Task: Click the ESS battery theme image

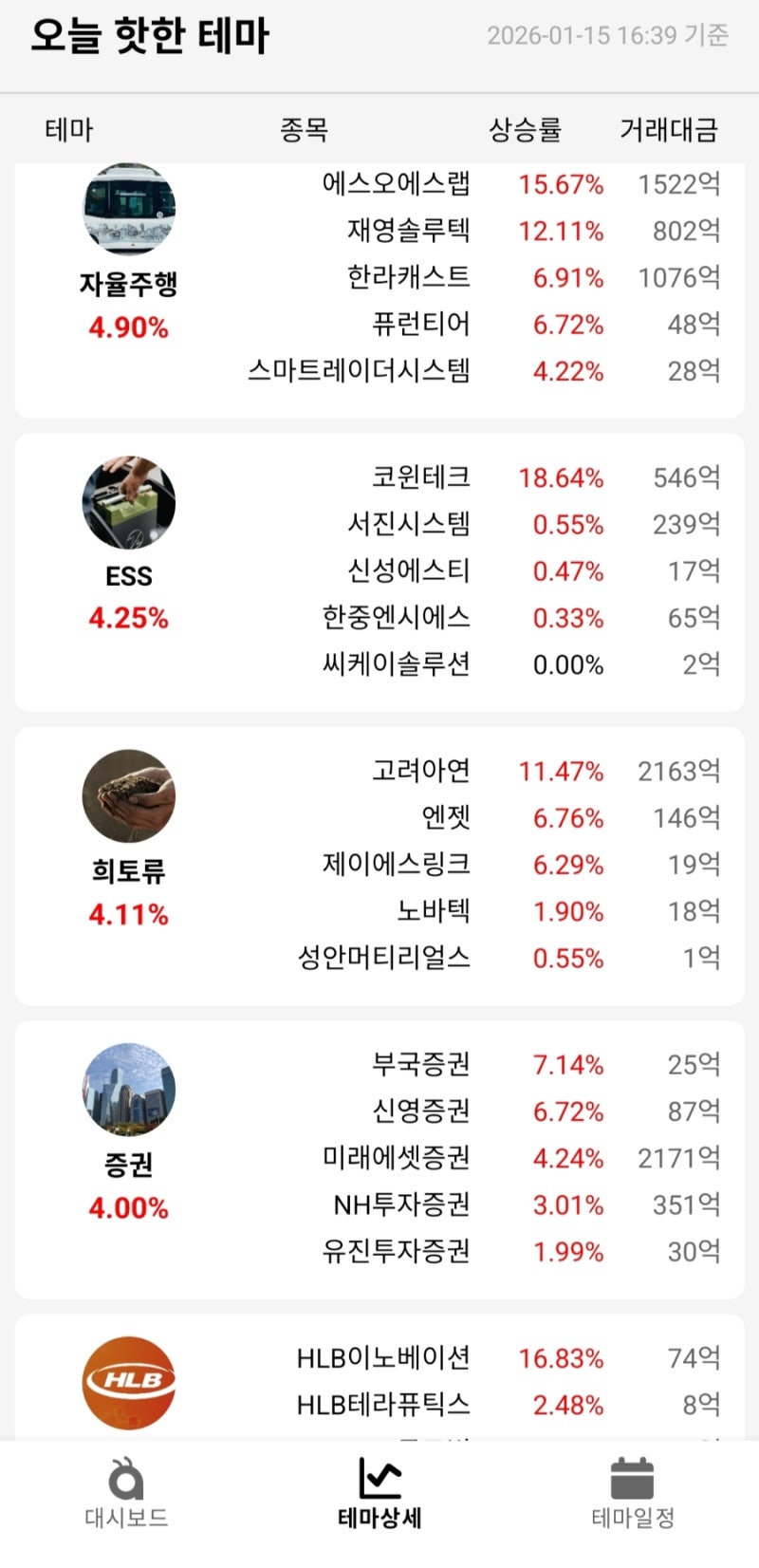Action: pyautogui.click(x=127, y=503)
